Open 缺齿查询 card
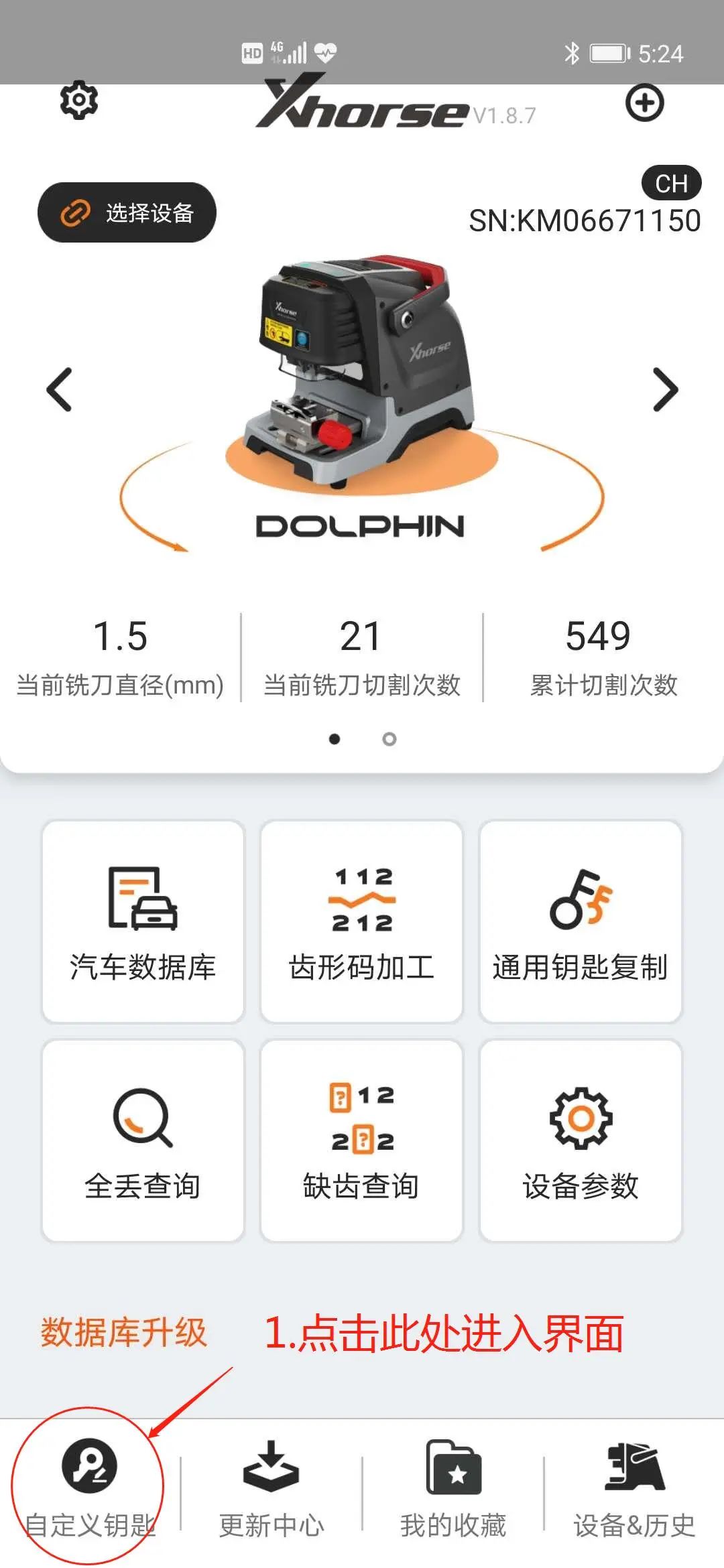The height and width of the screenshot is (1568, 724). [361, 1140]
